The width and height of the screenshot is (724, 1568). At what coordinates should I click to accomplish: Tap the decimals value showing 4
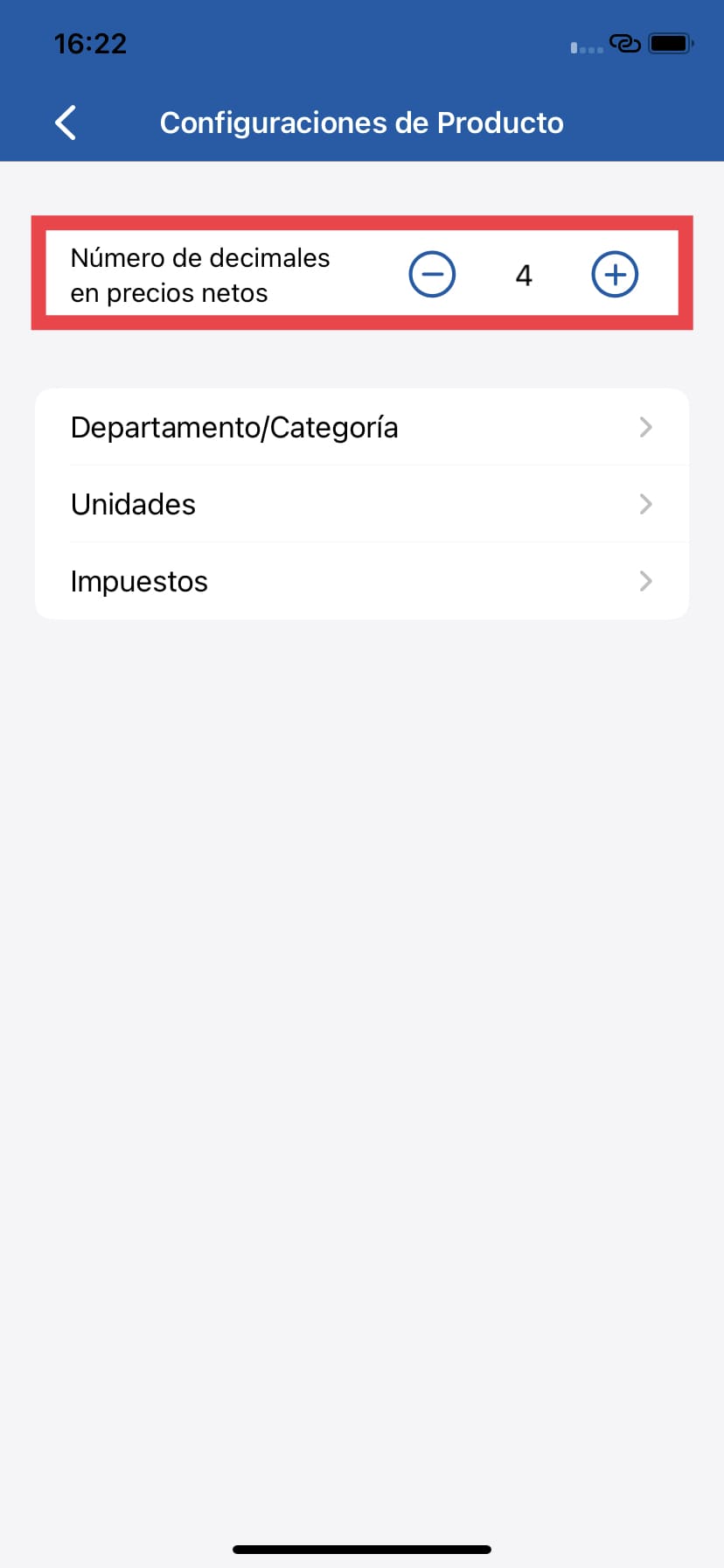[x=524, y=275]
